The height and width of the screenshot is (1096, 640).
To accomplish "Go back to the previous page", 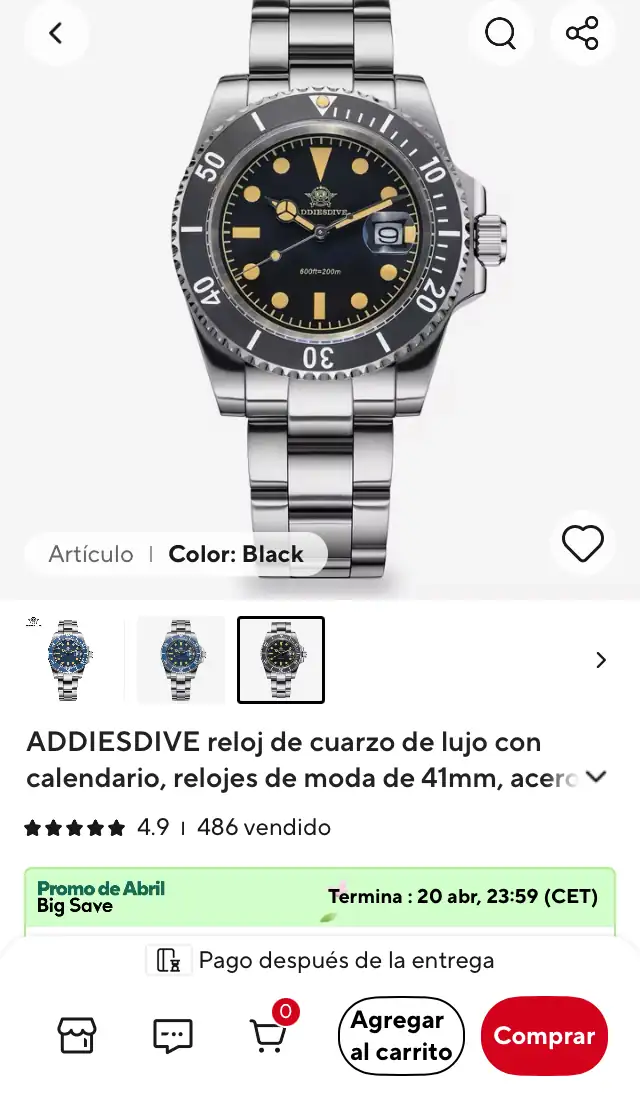I will [x=56, y=33].
